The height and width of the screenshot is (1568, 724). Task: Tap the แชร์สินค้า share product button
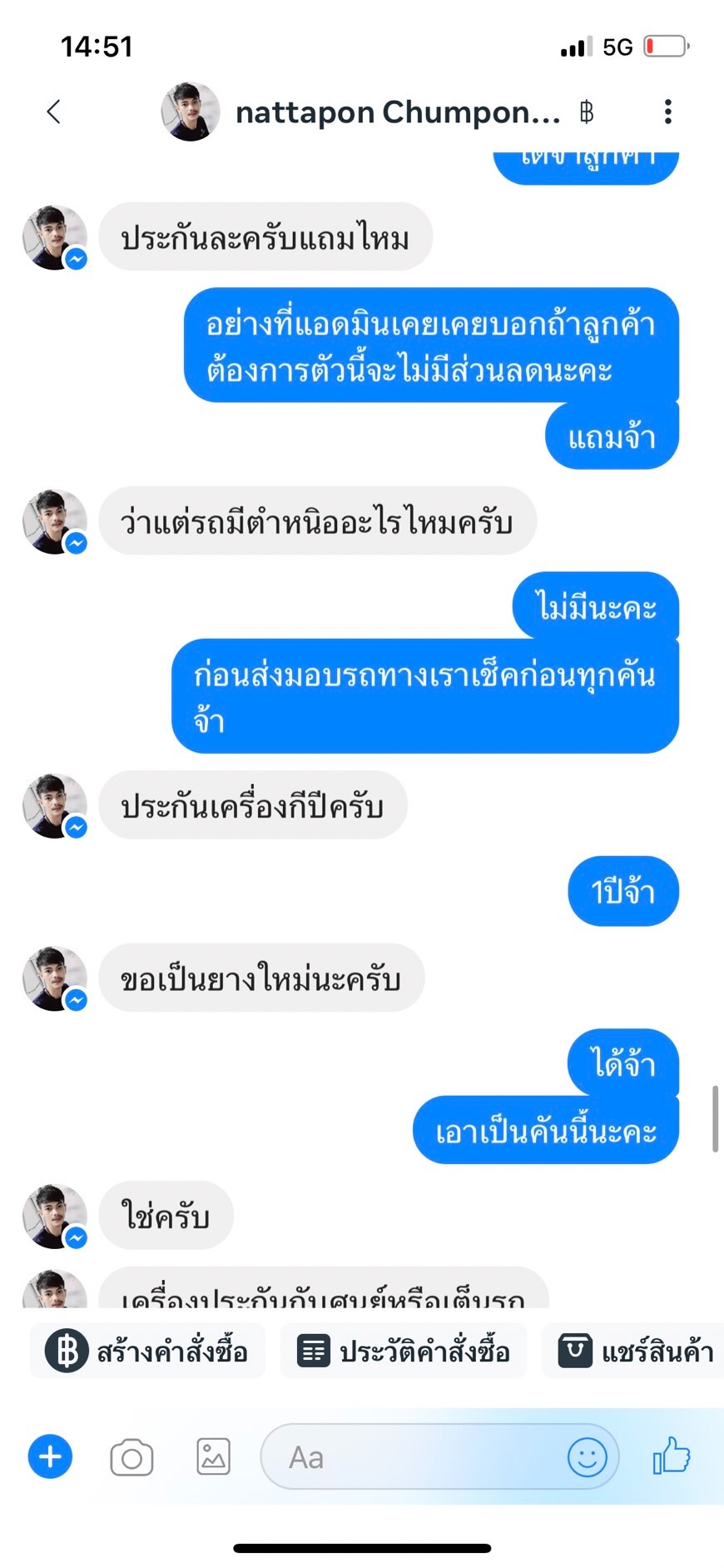tap(634, 1351)
